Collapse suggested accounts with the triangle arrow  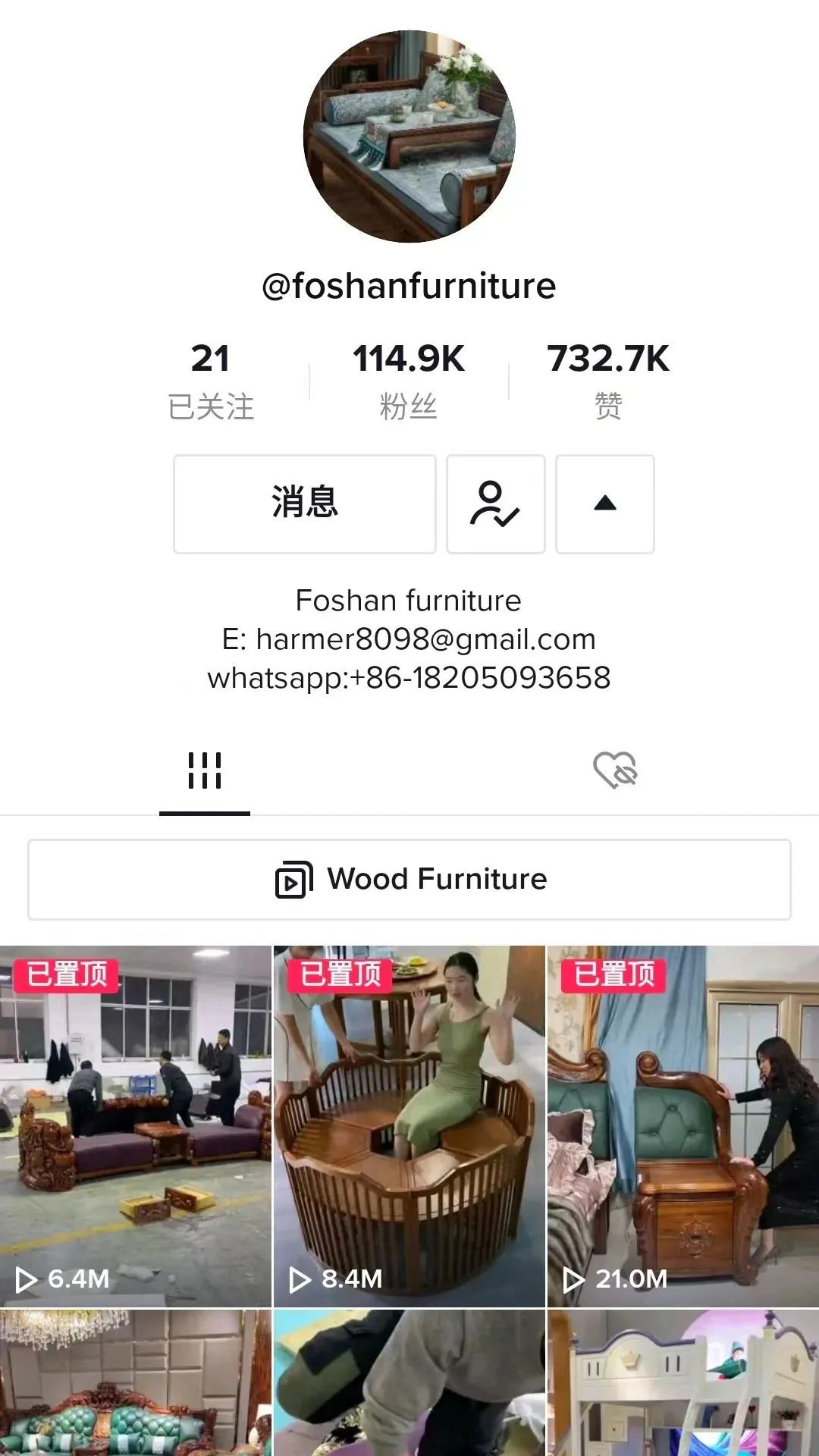[604, 504]
